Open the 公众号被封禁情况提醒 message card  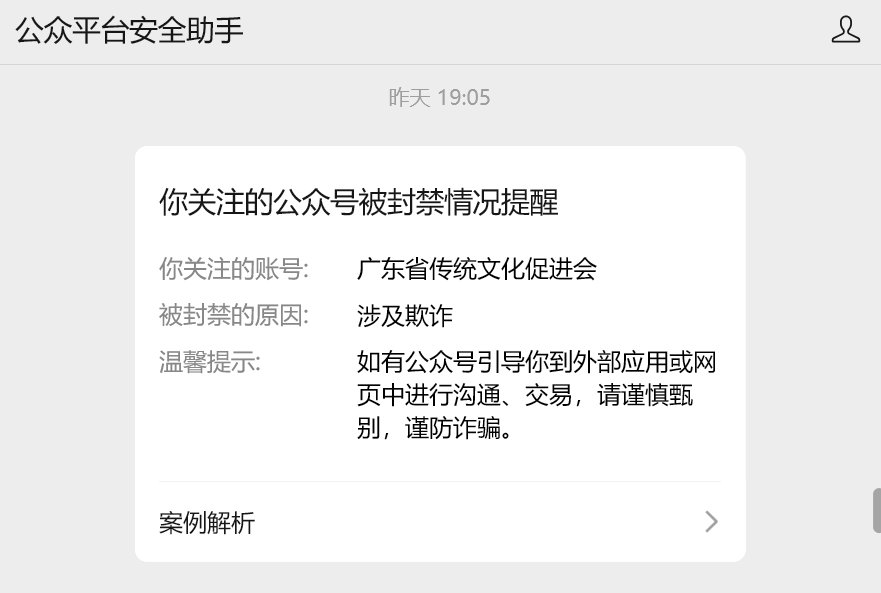tap(439, 310)
